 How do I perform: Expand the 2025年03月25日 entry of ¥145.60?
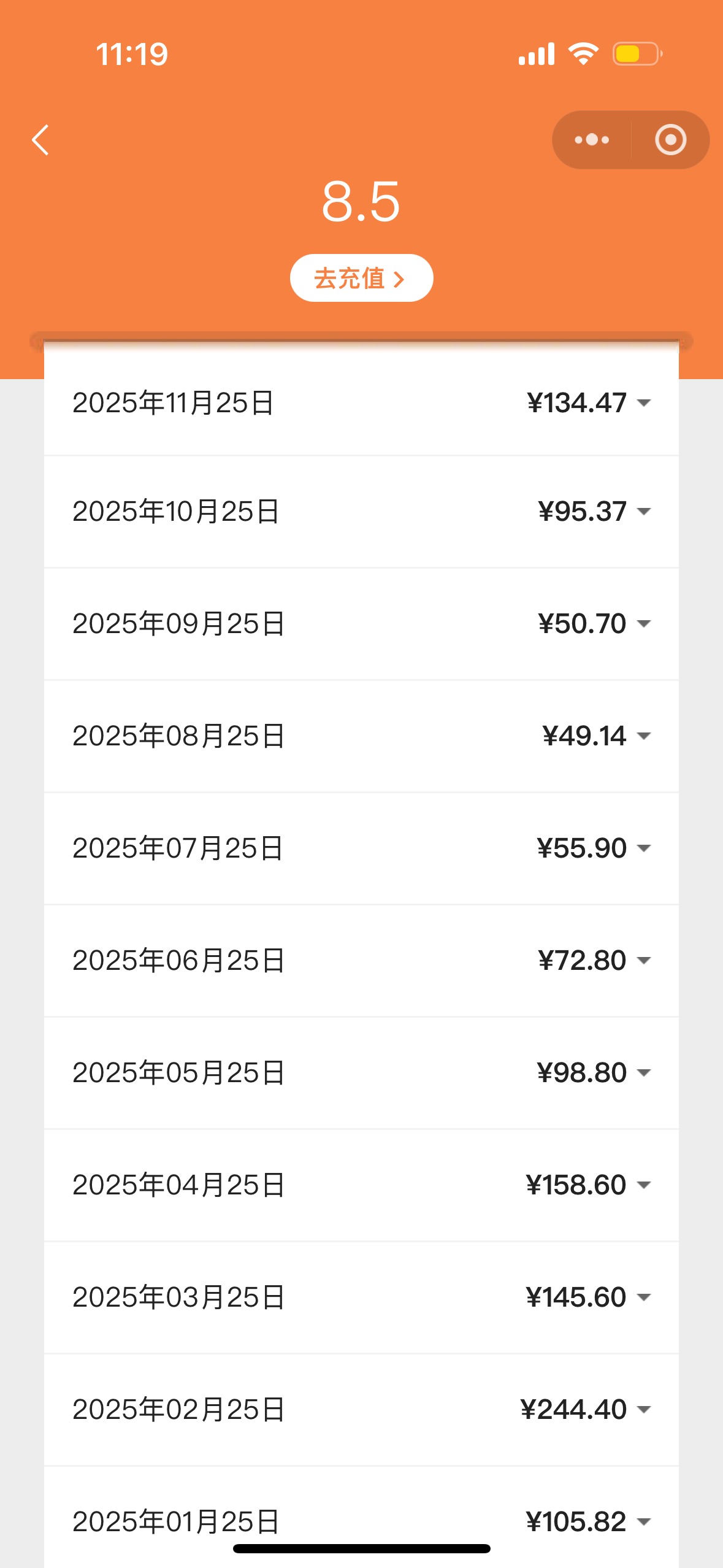[x=643, y=1297]
